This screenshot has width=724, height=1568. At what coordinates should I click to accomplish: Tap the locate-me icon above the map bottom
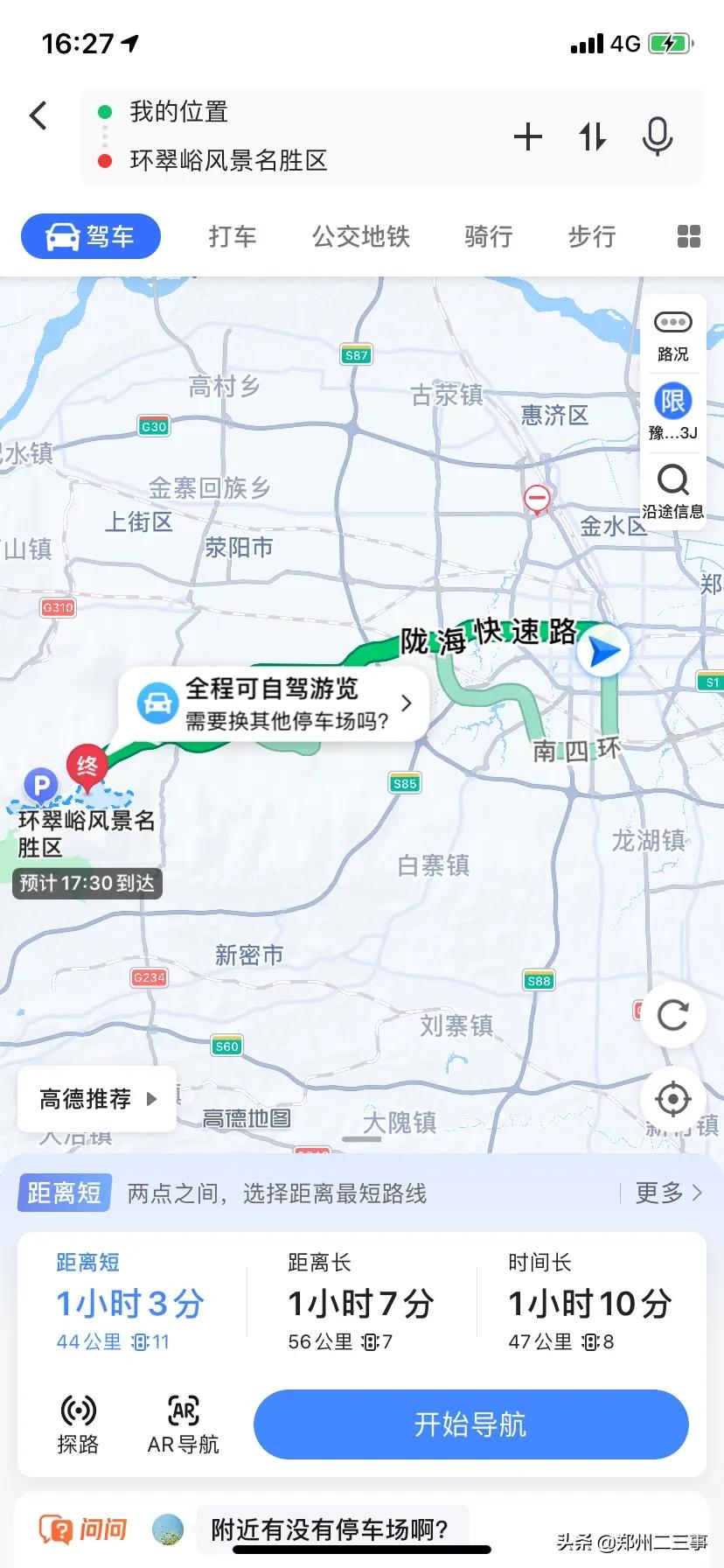click(672, 1099)
